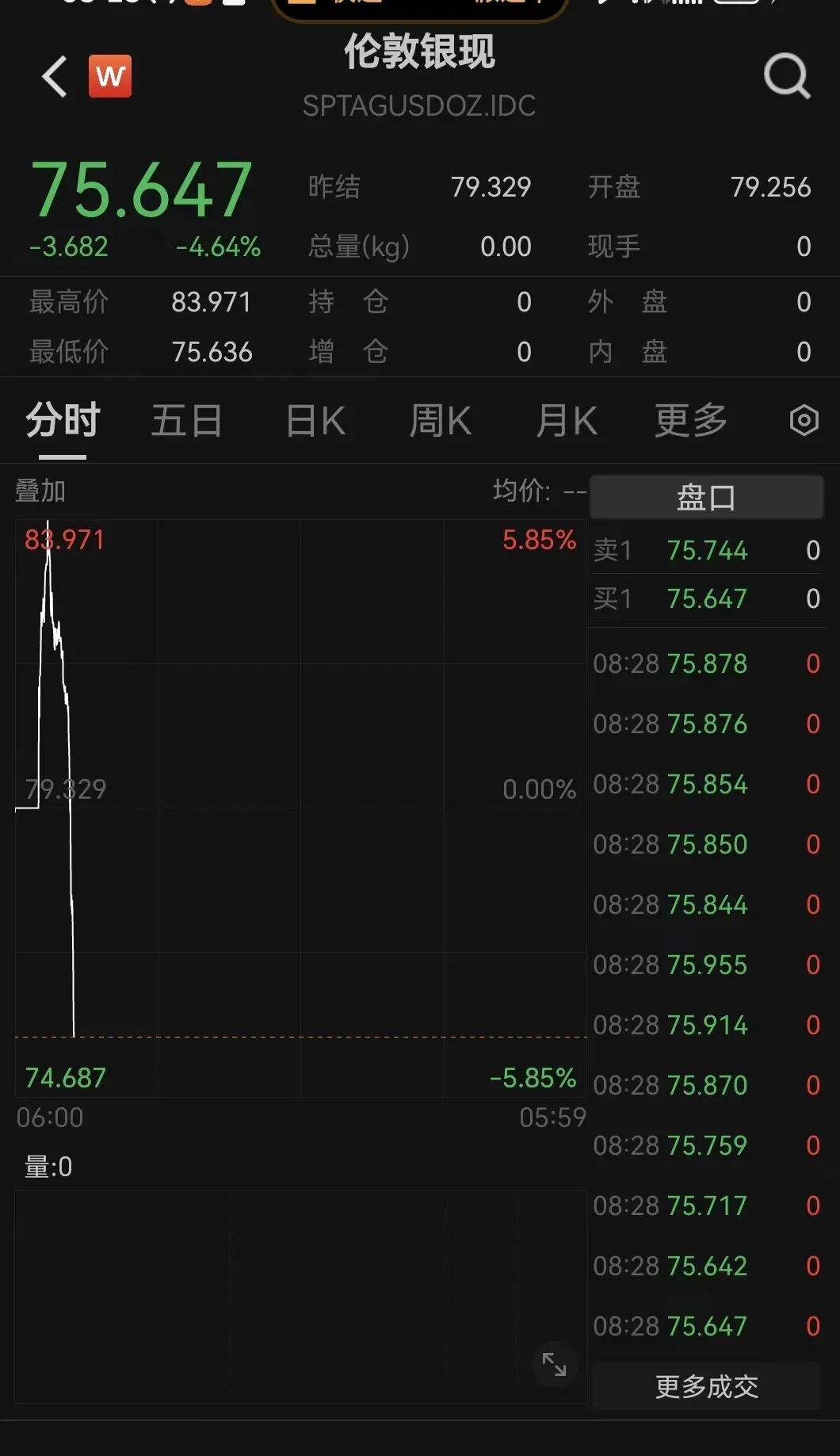This screenshot has height=1456, width=840.
Task: Tap the search magnifier icon
Action: [x=786, y=76]
